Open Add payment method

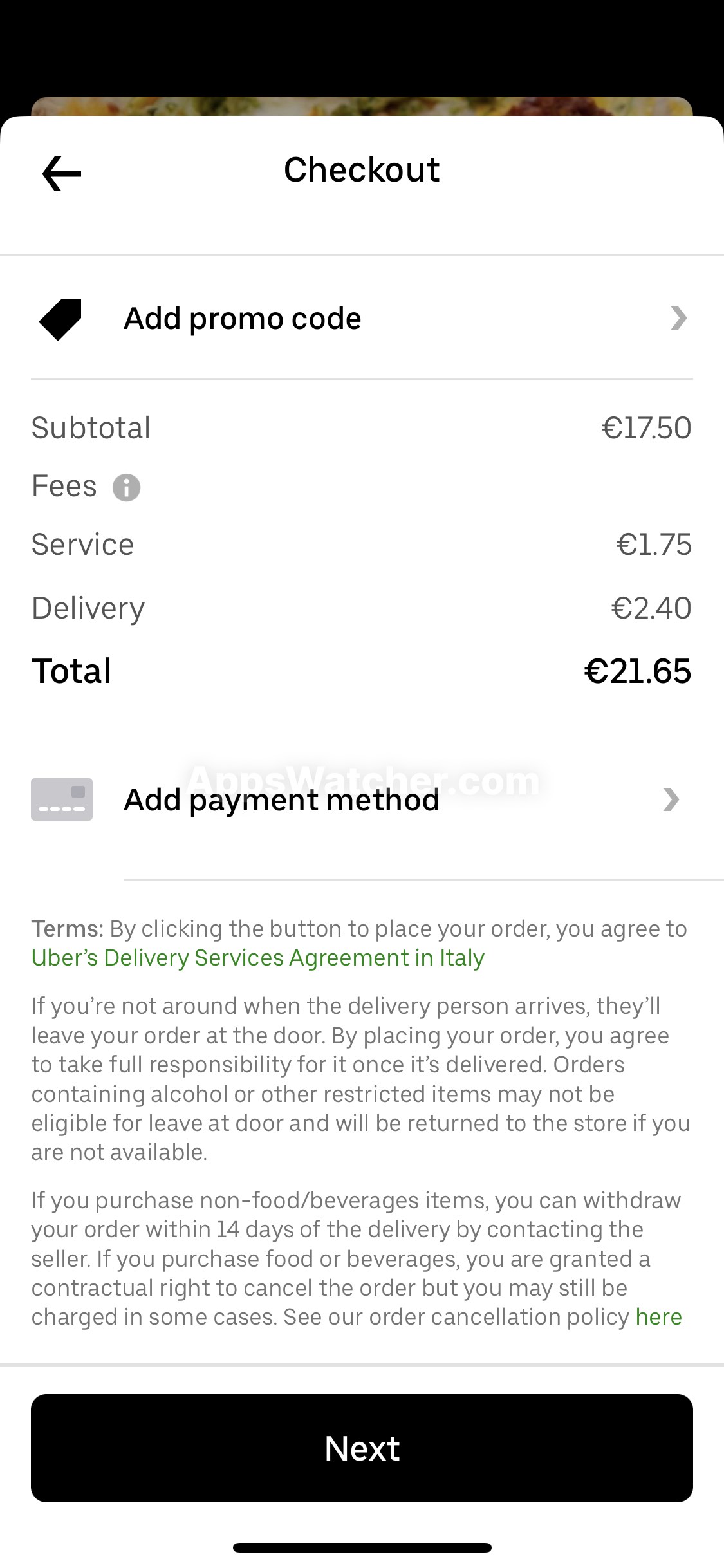coord(362,799)
